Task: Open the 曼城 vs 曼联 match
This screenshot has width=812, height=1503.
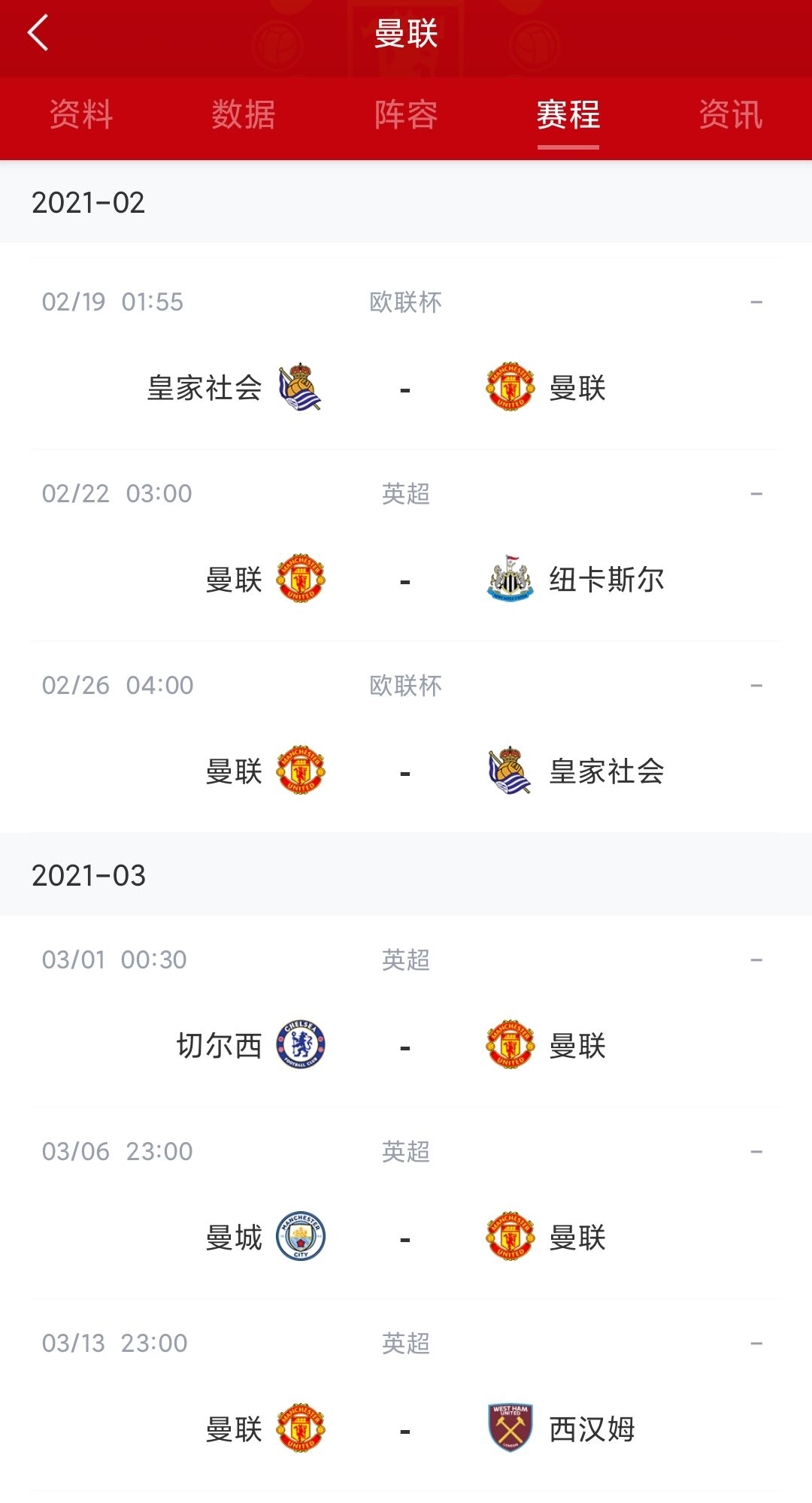Action: 406,1203
